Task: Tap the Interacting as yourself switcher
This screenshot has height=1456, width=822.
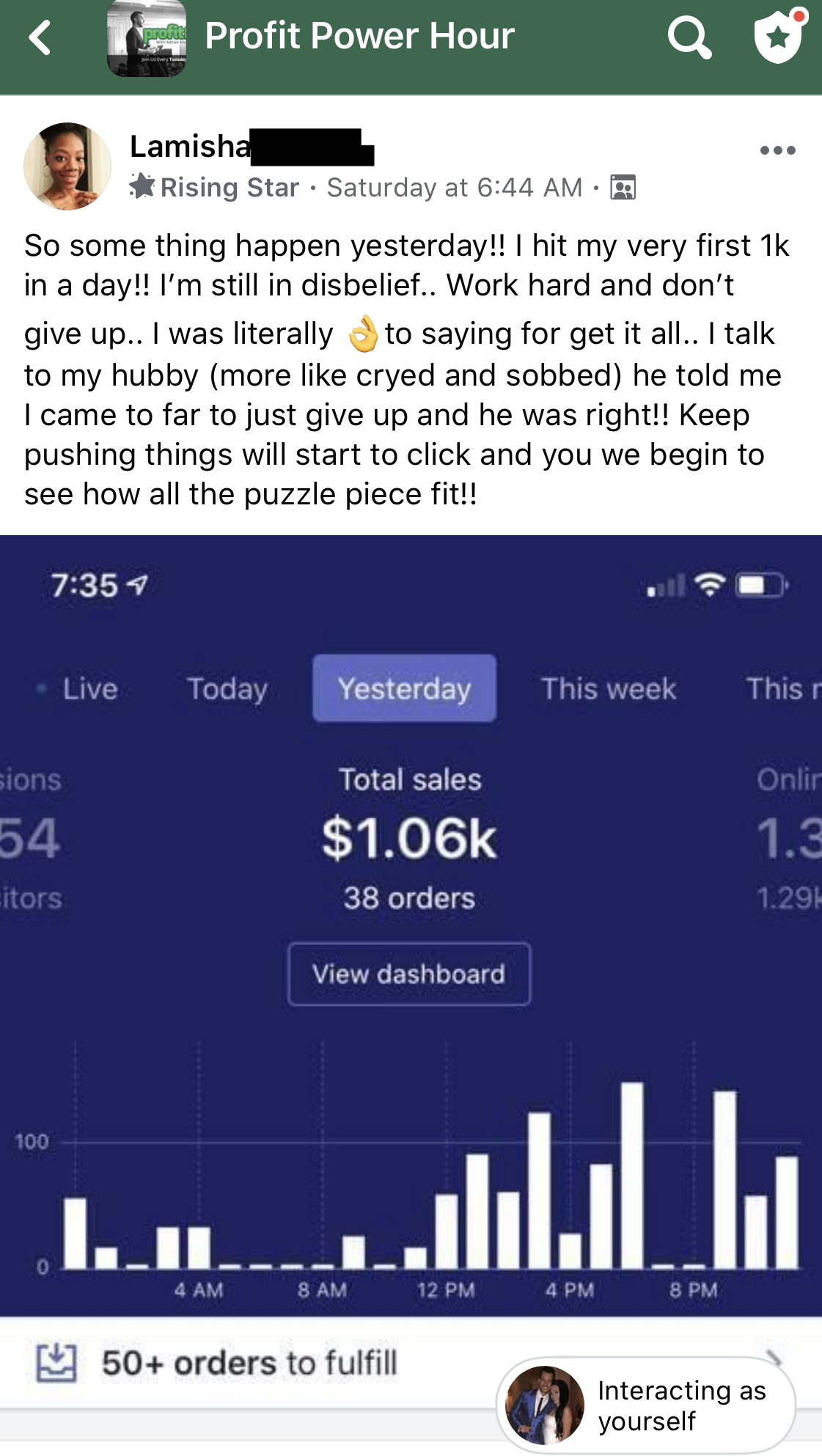Action: [646, 1405]
